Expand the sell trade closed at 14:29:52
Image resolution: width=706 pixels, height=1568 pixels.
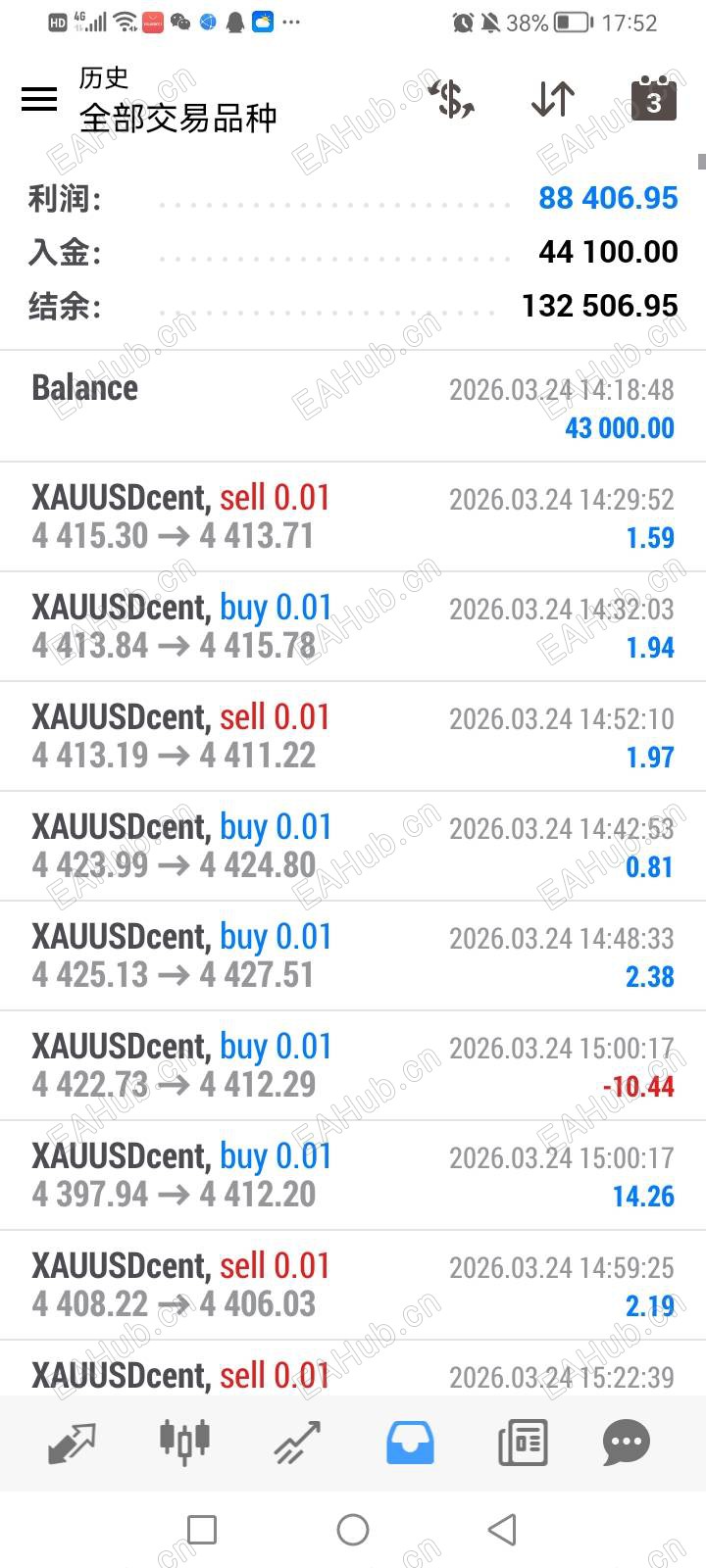click(x=353, y=517)
